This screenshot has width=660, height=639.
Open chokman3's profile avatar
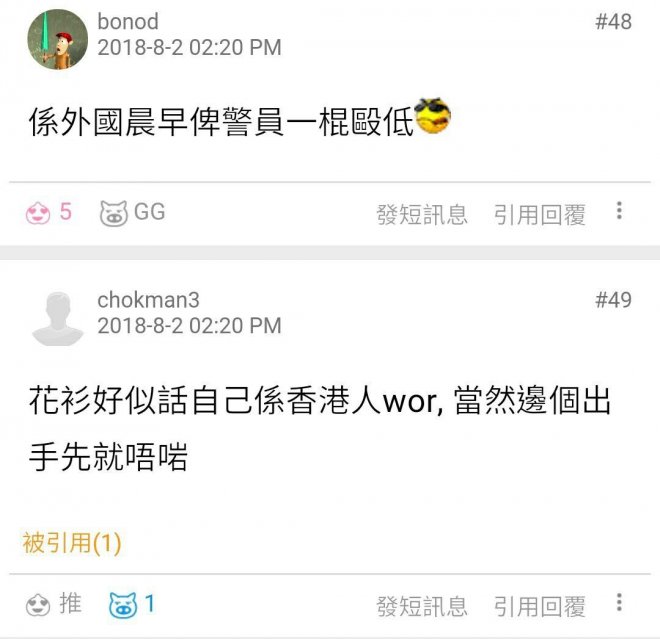pos(57,318)
